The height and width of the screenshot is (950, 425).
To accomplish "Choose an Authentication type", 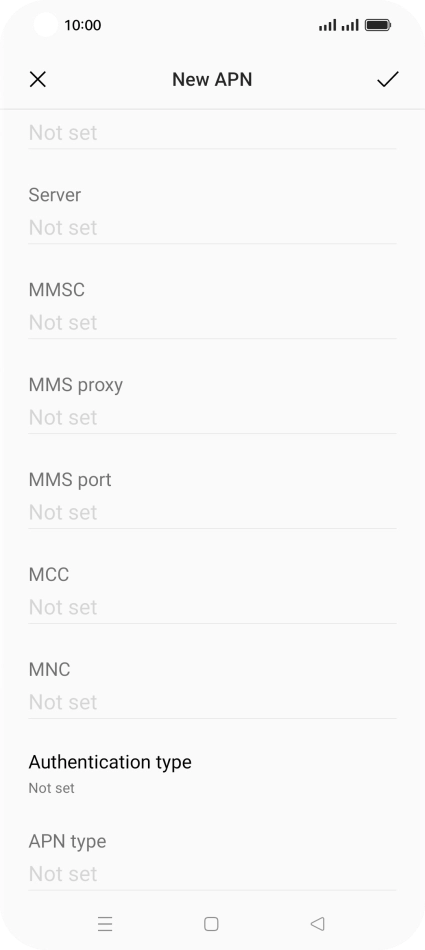I will tap(212, 774).
